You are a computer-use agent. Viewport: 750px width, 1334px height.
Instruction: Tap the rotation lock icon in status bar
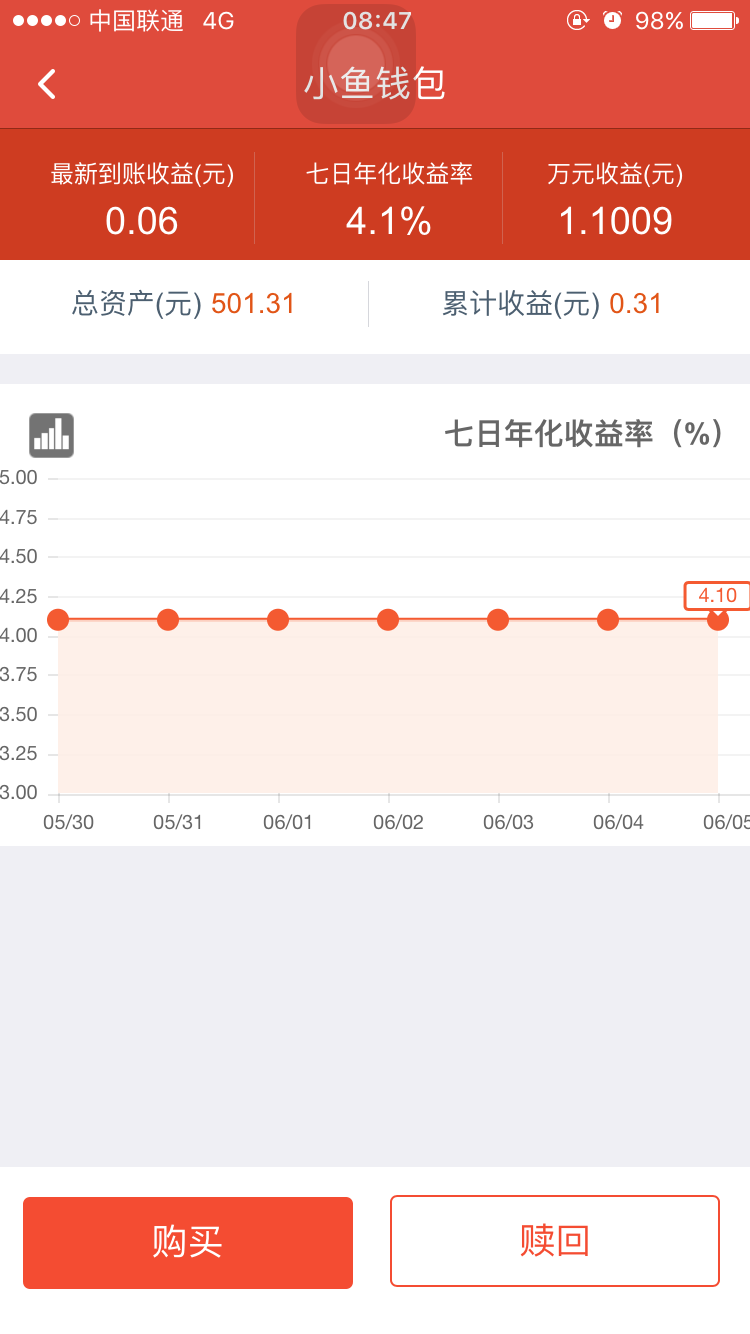[578, 20]
